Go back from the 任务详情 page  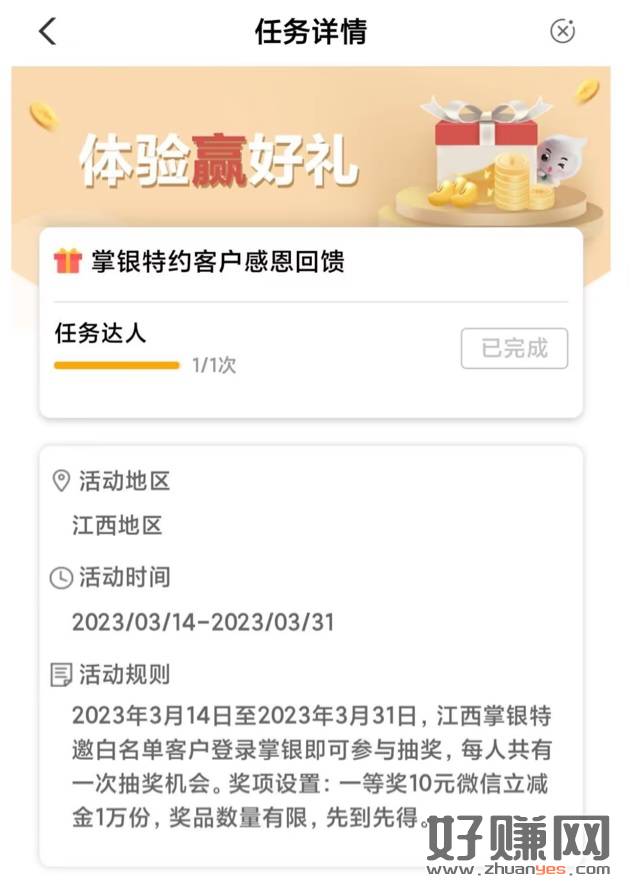(x=48, y=31)
